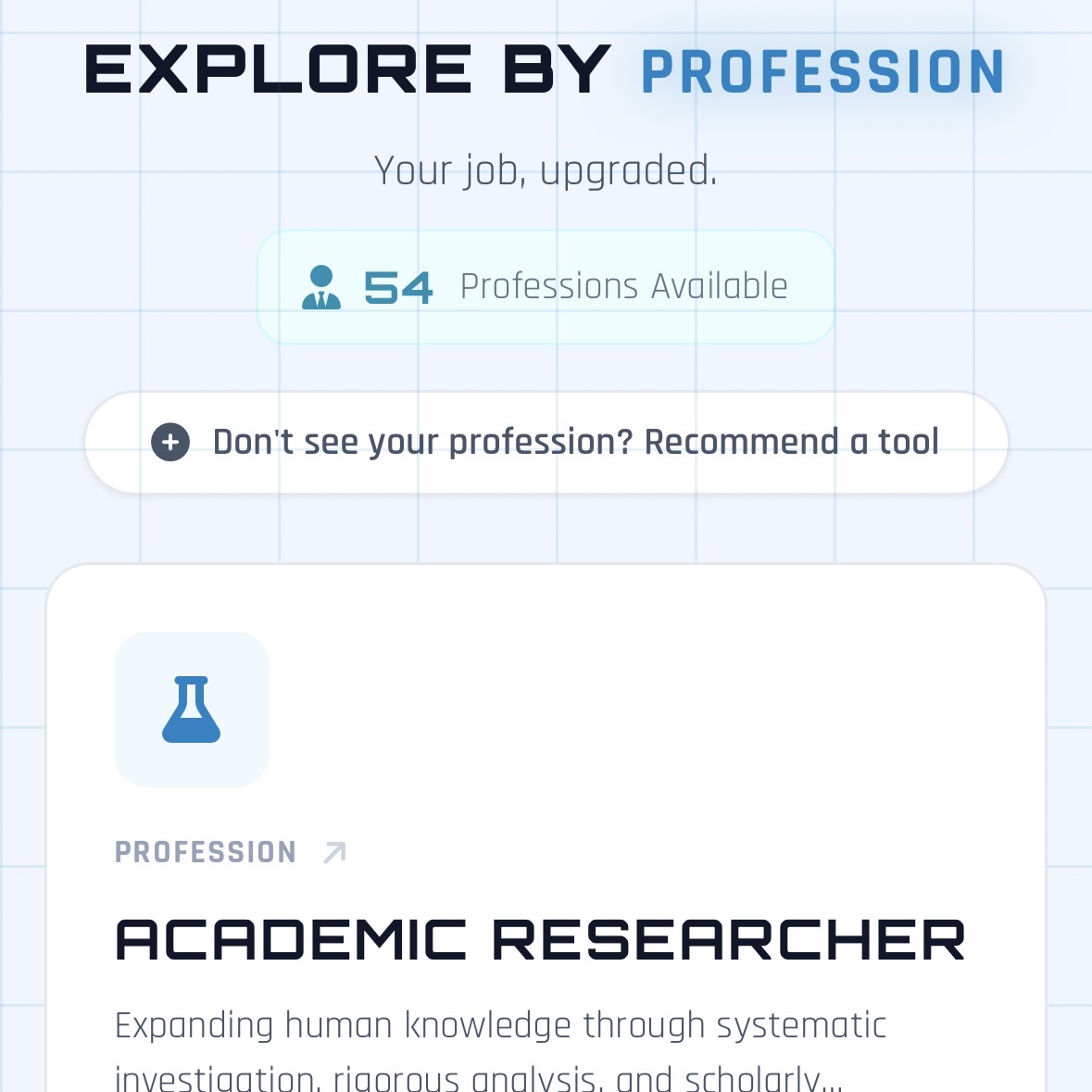Open the Academic Researcher profession card

tap(540, 938)
